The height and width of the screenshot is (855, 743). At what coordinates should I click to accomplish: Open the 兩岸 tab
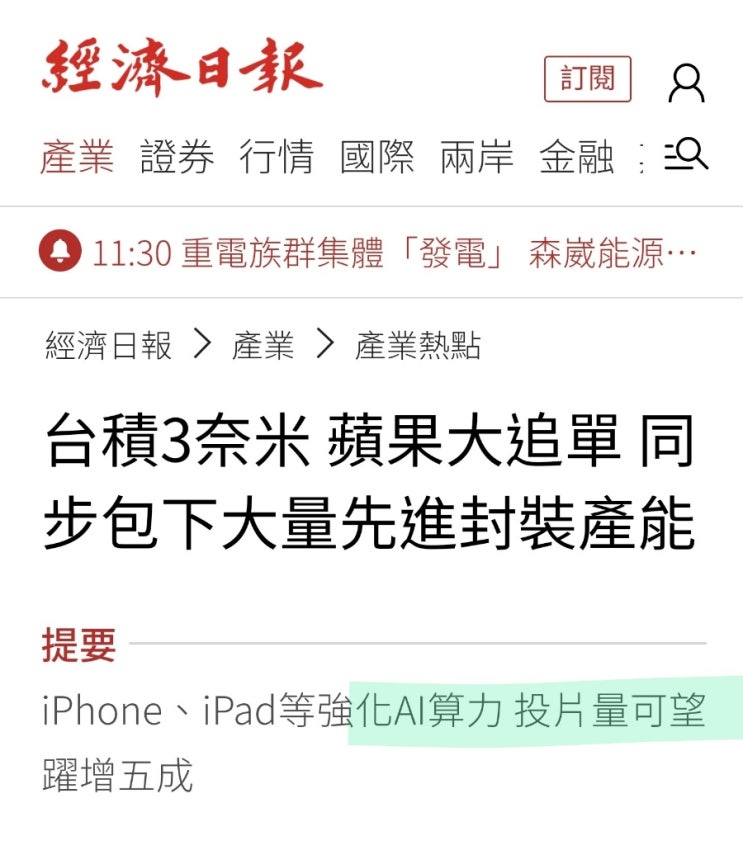click(x=477, y=157)
